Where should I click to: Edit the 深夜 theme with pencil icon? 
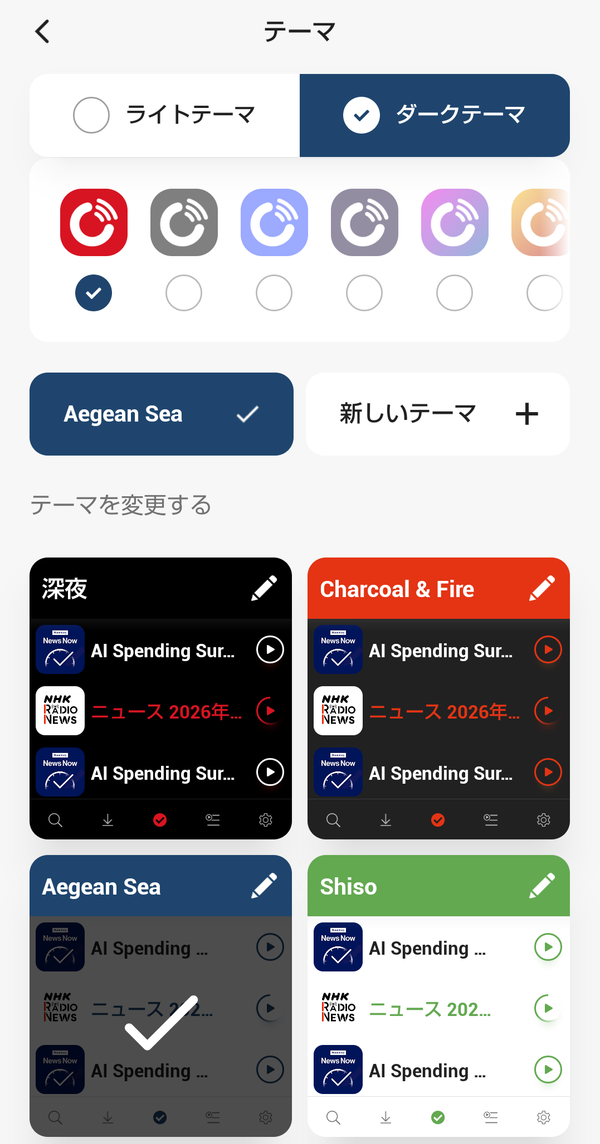pyautogui.click(x=264, y=589)
